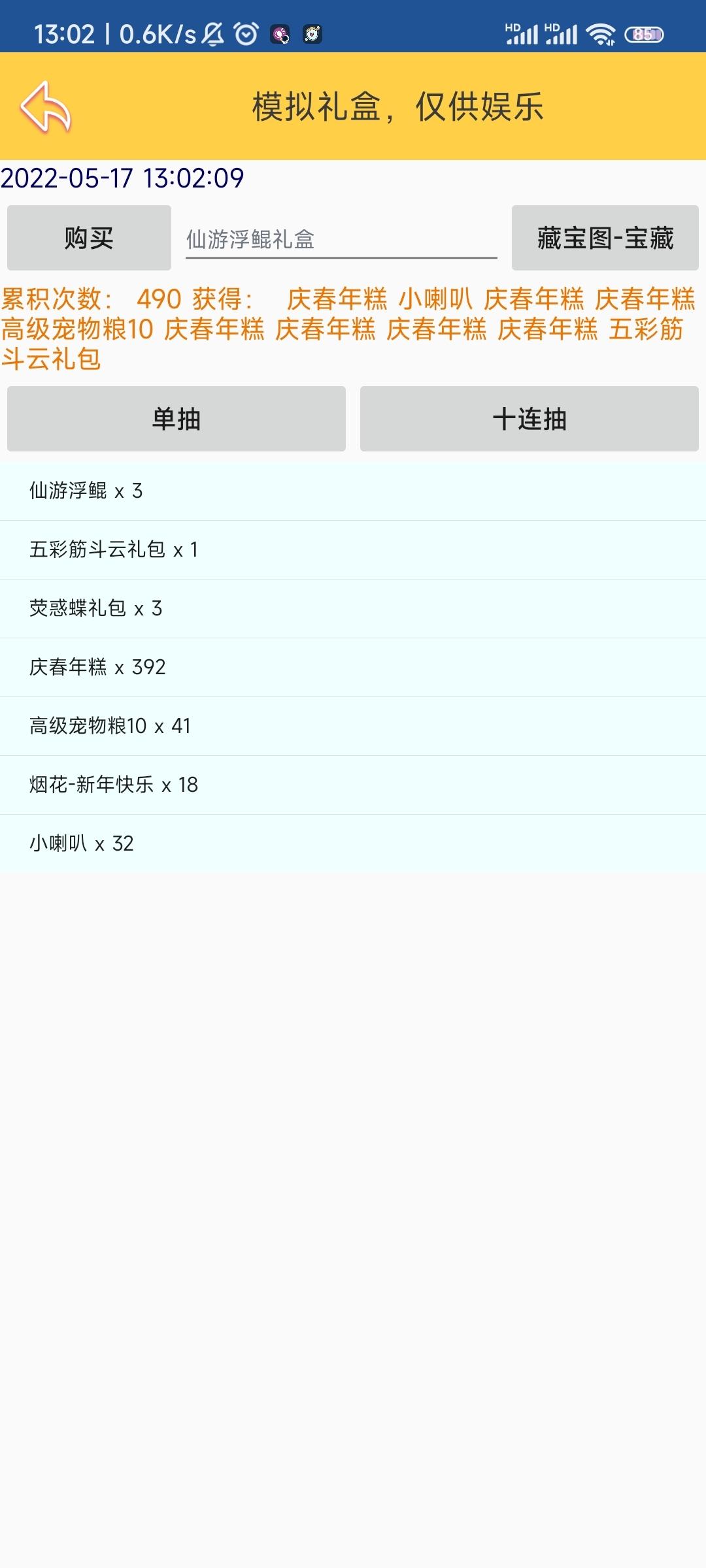Select the 仙游浮鲲 x 3 row

(x=353, y=491)
